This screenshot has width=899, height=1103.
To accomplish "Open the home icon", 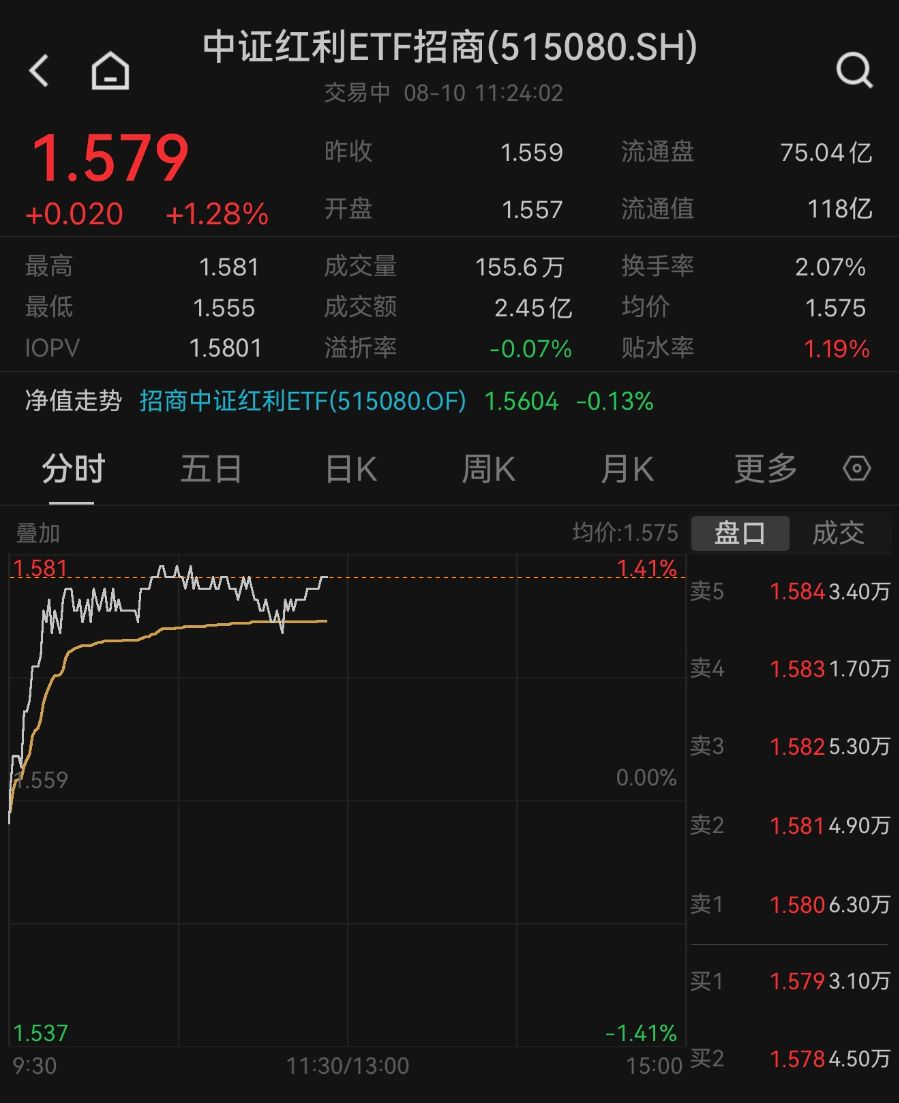I will pos(110,70).
